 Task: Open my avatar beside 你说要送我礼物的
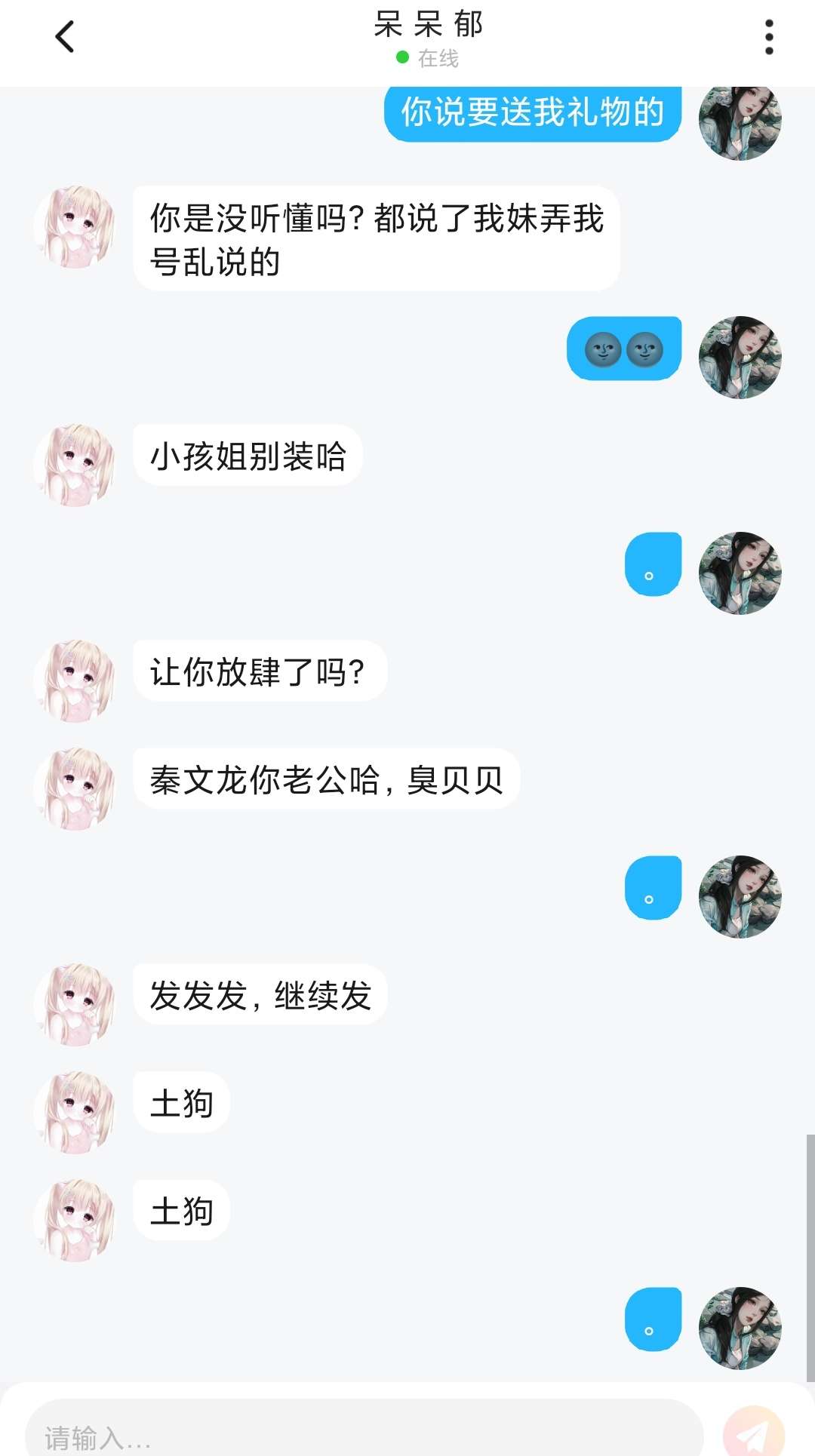(x=740, y=121)
